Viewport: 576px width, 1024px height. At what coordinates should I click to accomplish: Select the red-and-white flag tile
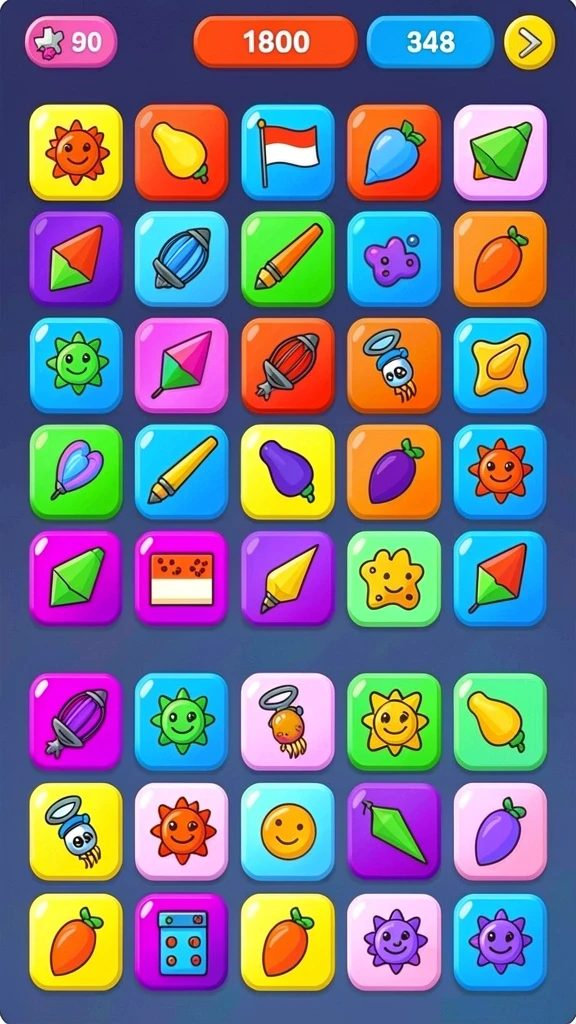point(288,152)
